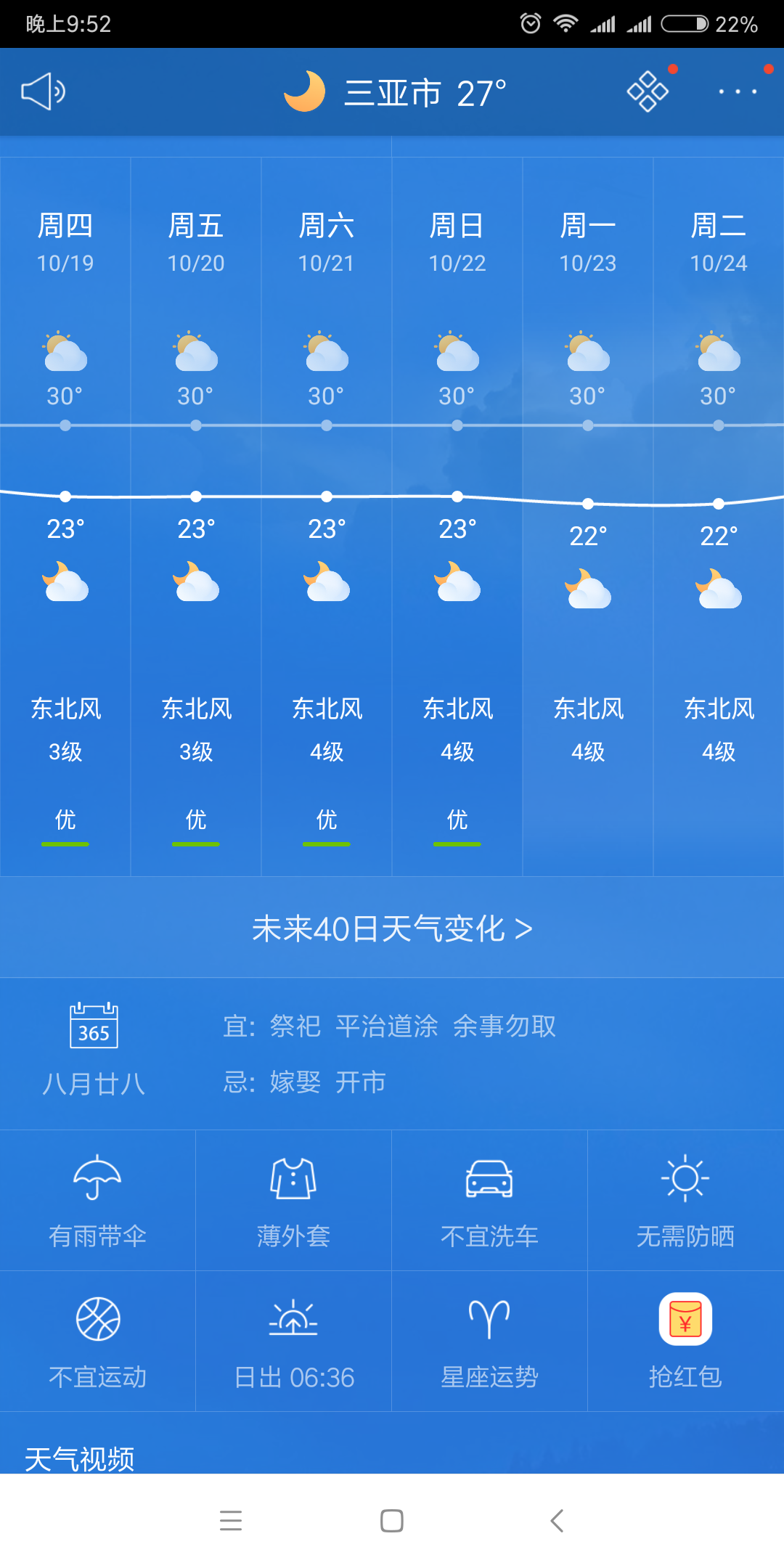Open the city title 三亚市 27°
Viewport: 784px width, 1568px height.
(x=396, y=93)
